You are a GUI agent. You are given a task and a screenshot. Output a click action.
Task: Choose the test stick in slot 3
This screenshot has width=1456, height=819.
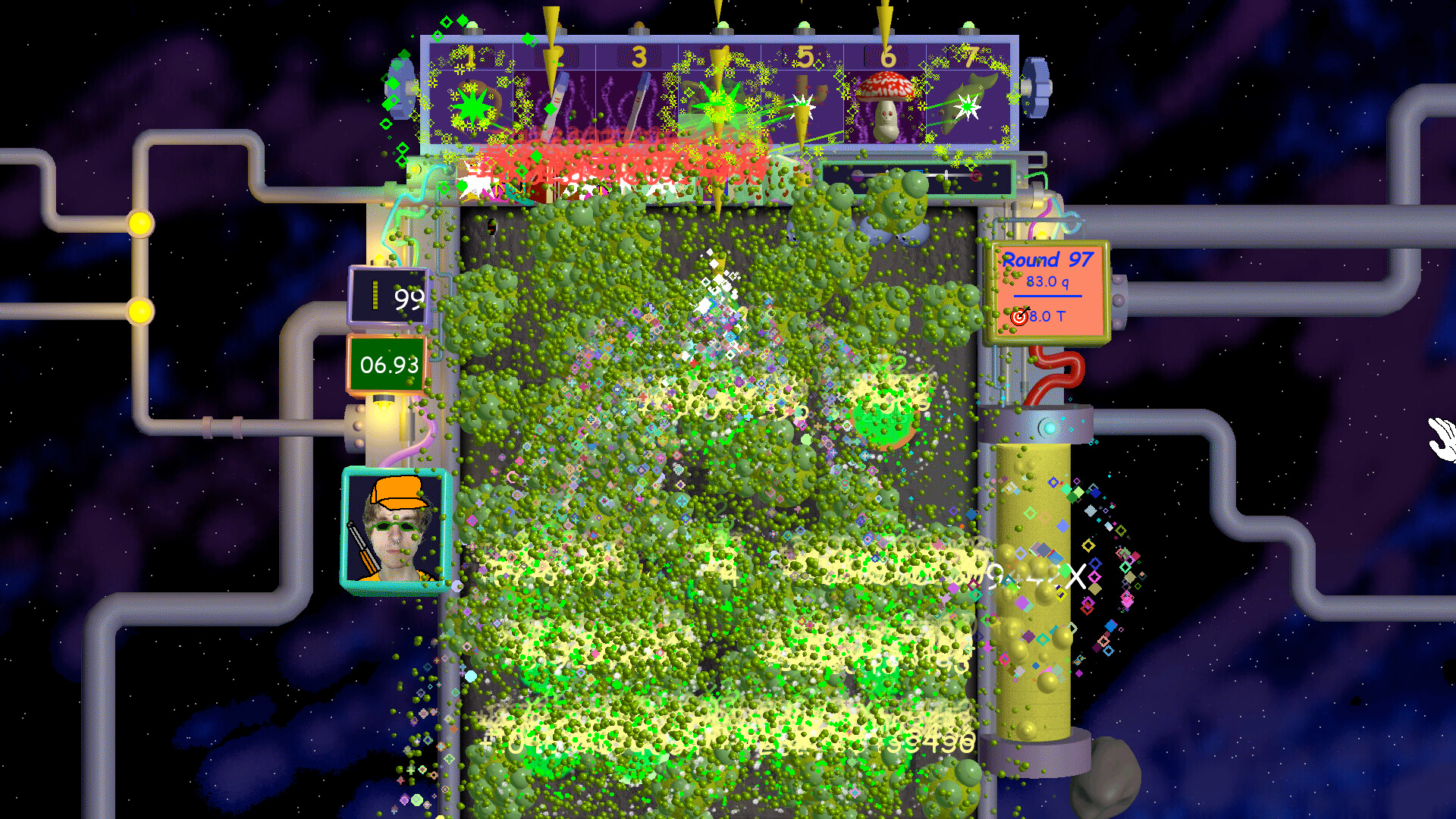pos(637,102)
